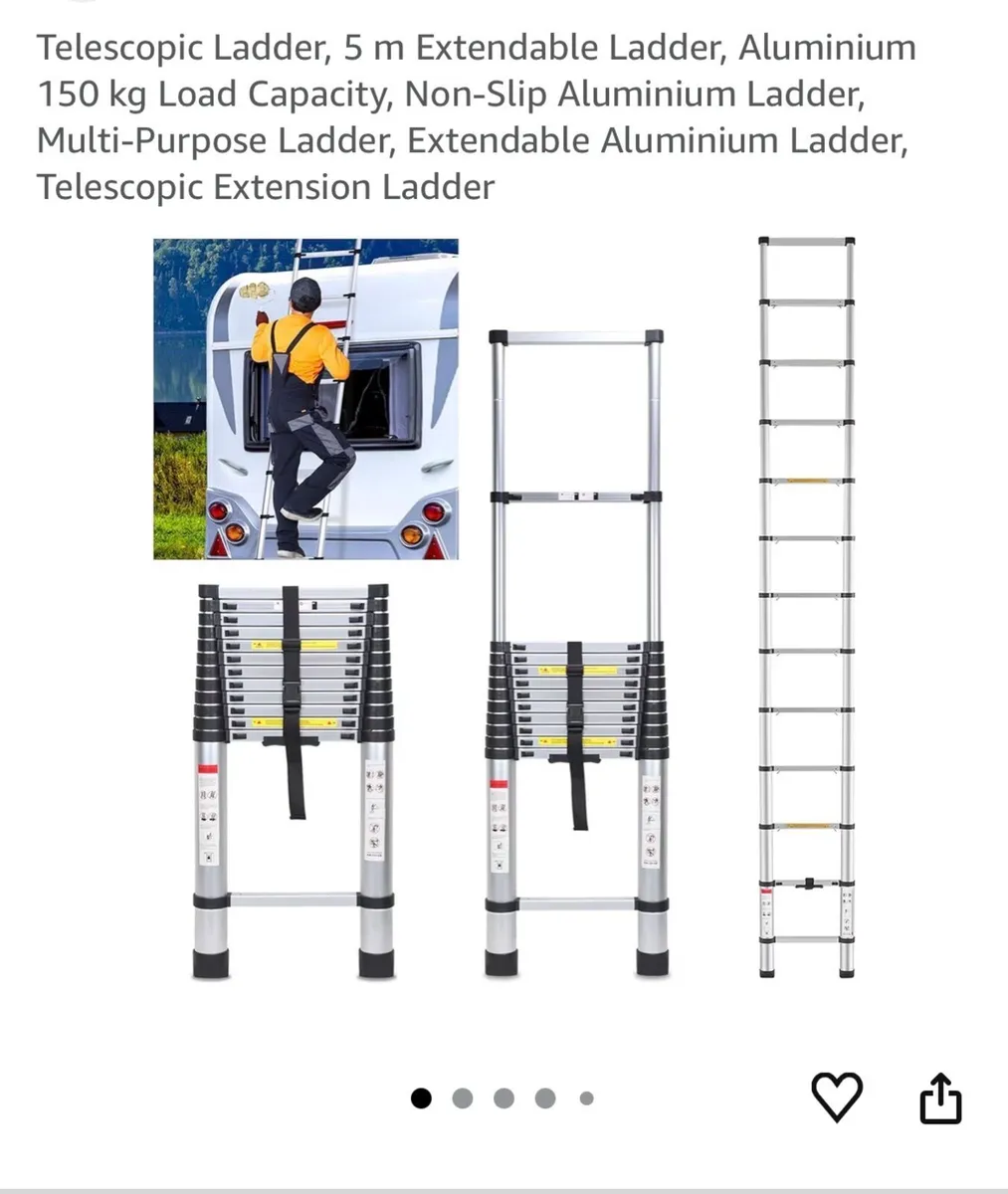This screenshot has width=1008, height=1194.
Task: Click the 'Telescopic Extension Ladder' title text
Action: [264, 187]
